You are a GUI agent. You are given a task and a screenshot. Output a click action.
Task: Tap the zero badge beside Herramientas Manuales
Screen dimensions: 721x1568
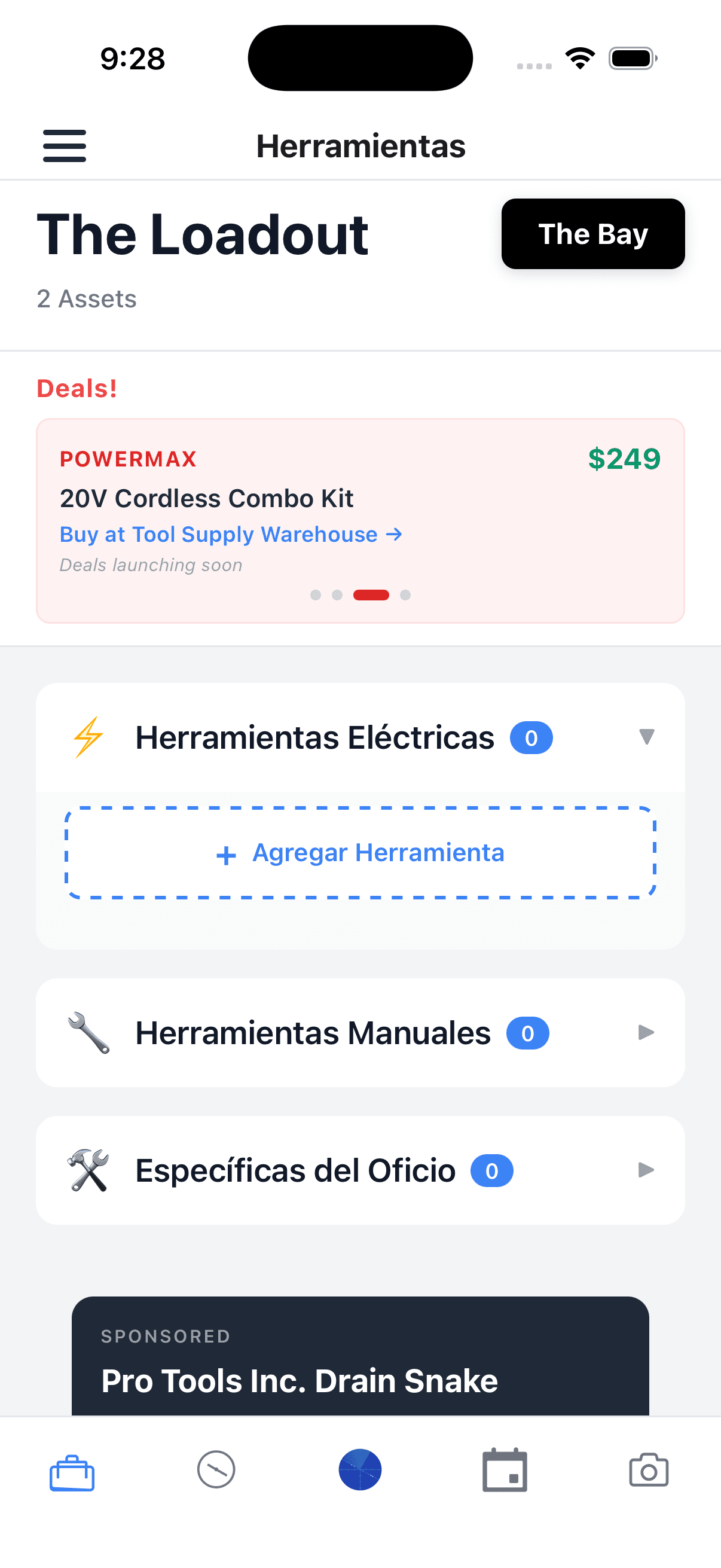[527, 1032]
